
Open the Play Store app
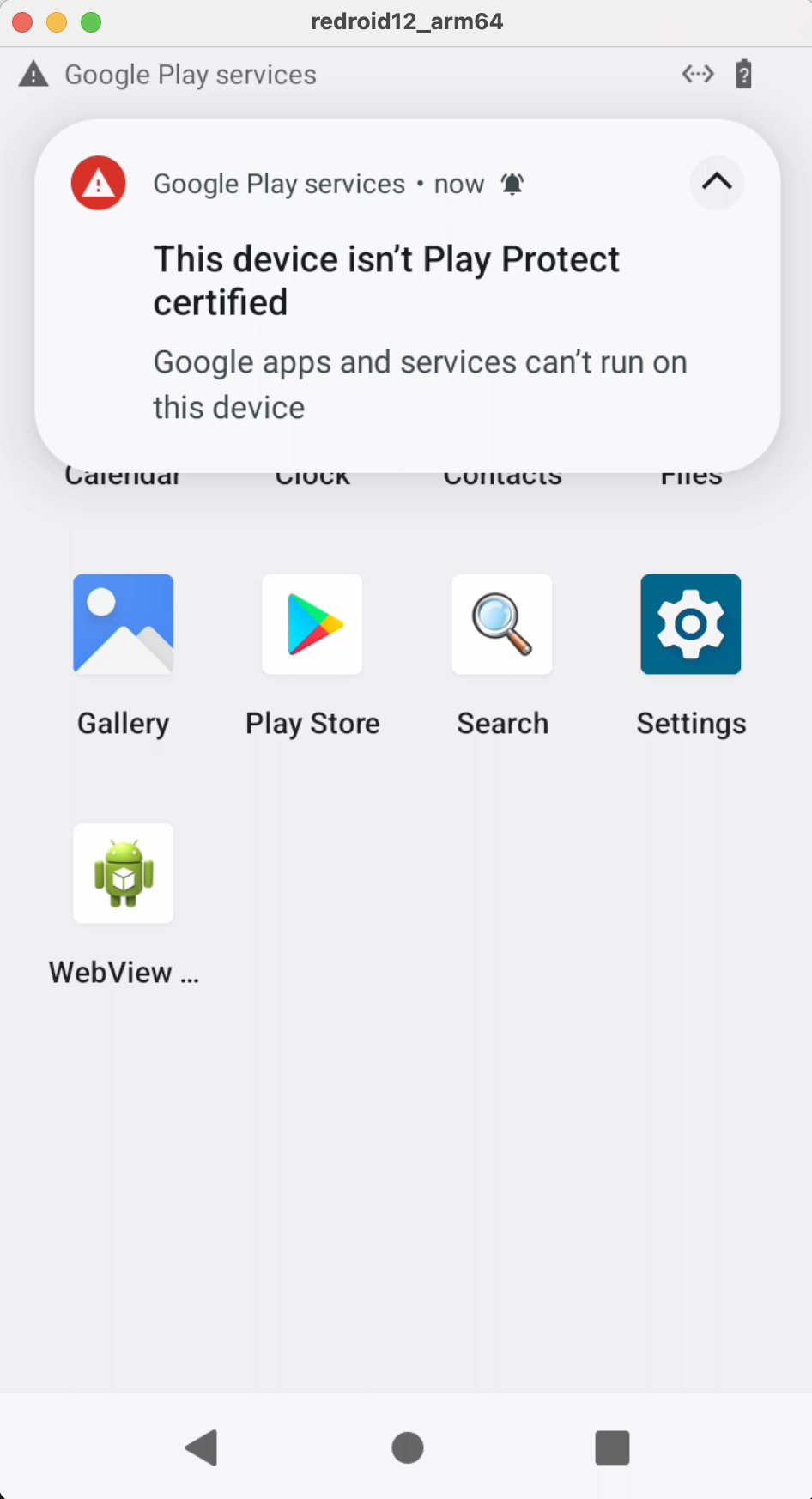click(312, 624)
